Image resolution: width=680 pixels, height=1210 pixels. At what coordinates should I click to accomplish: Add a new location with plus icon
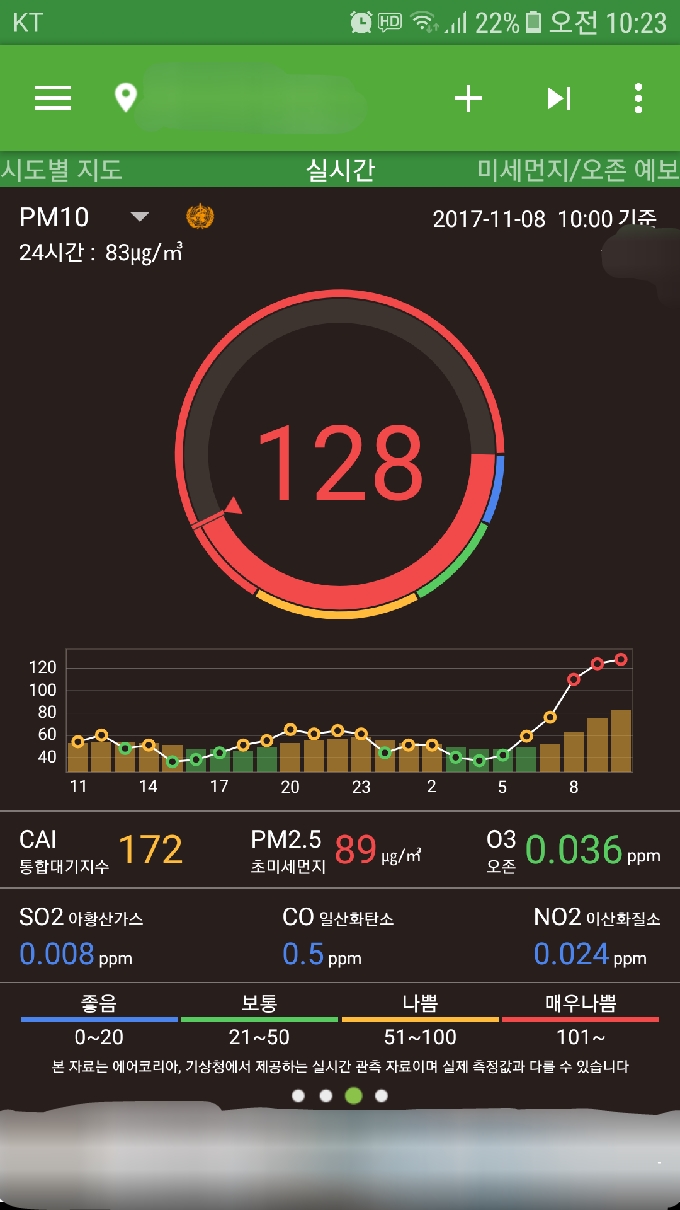[x=468, y=98]
